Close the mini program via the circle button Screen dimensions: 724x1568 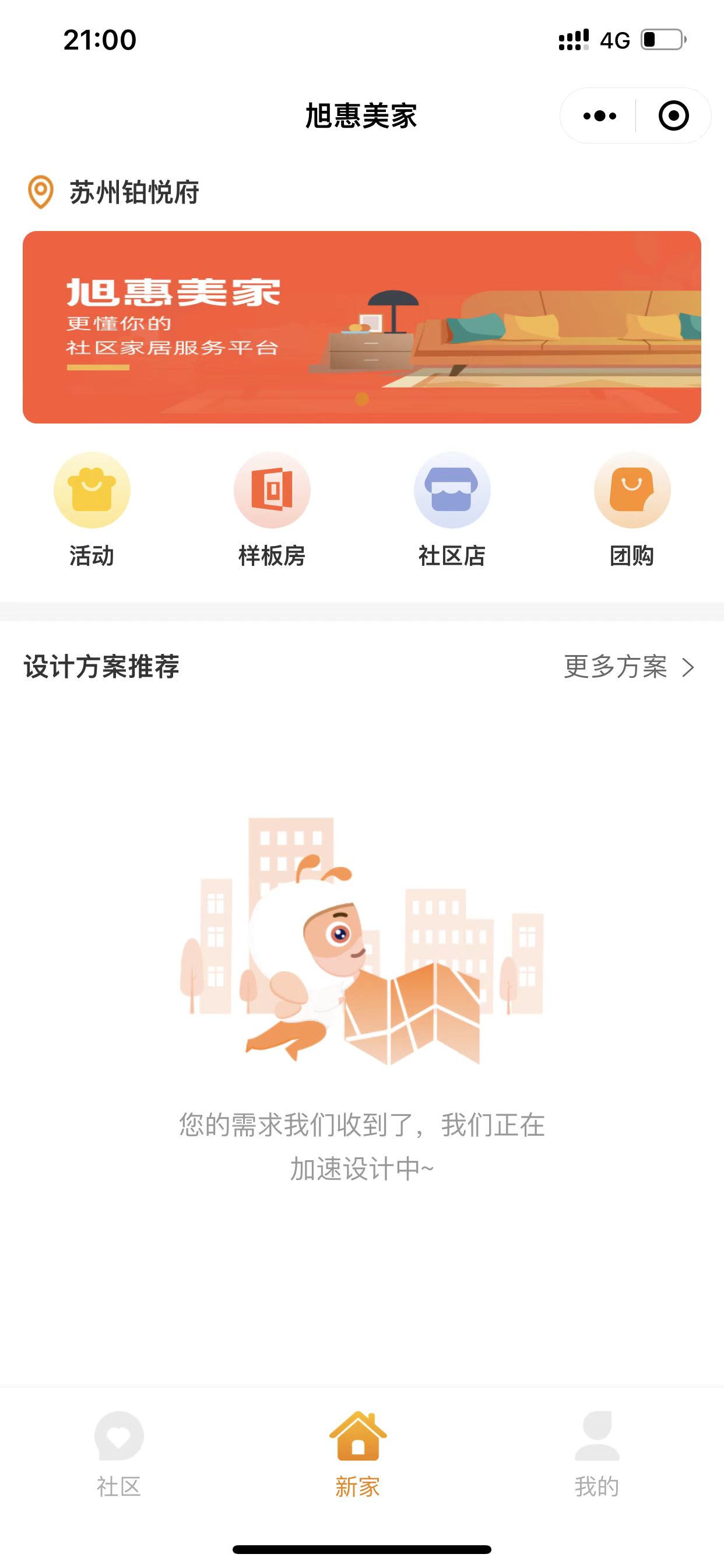[x=673, y=116]
